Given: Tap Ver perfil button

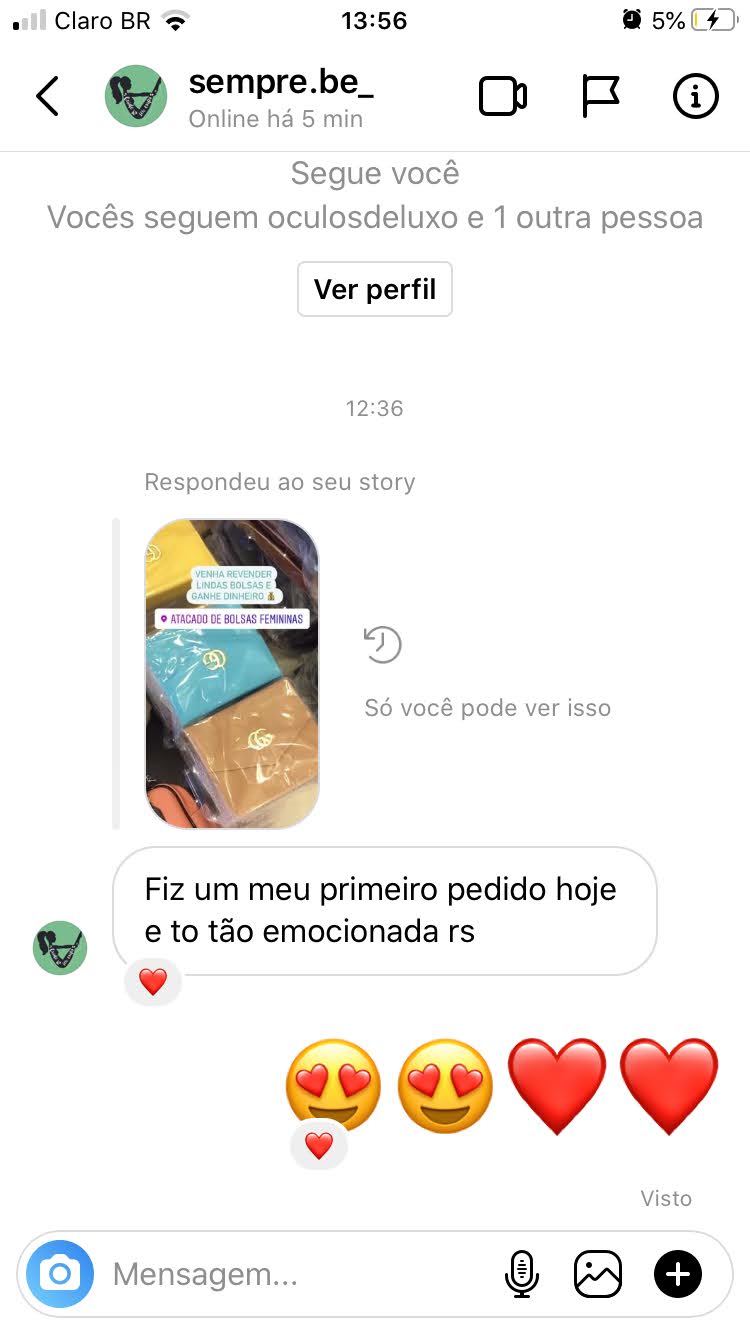Looking at the screenshot, I should pyautogui.click(x=375, y=290).
